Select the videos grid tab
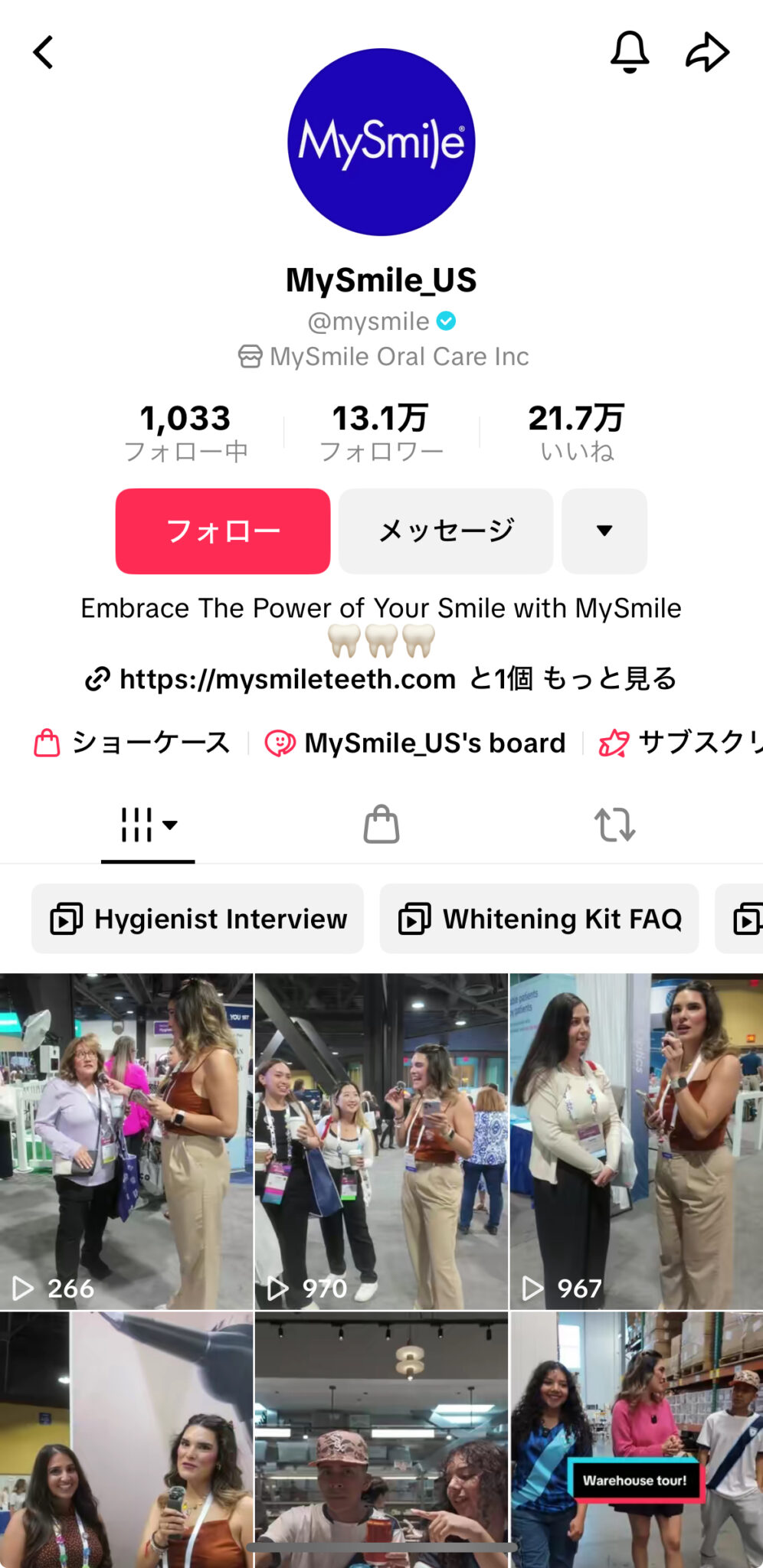The image size is (763, 1568). pyautogui.click(x=148, y=825)
